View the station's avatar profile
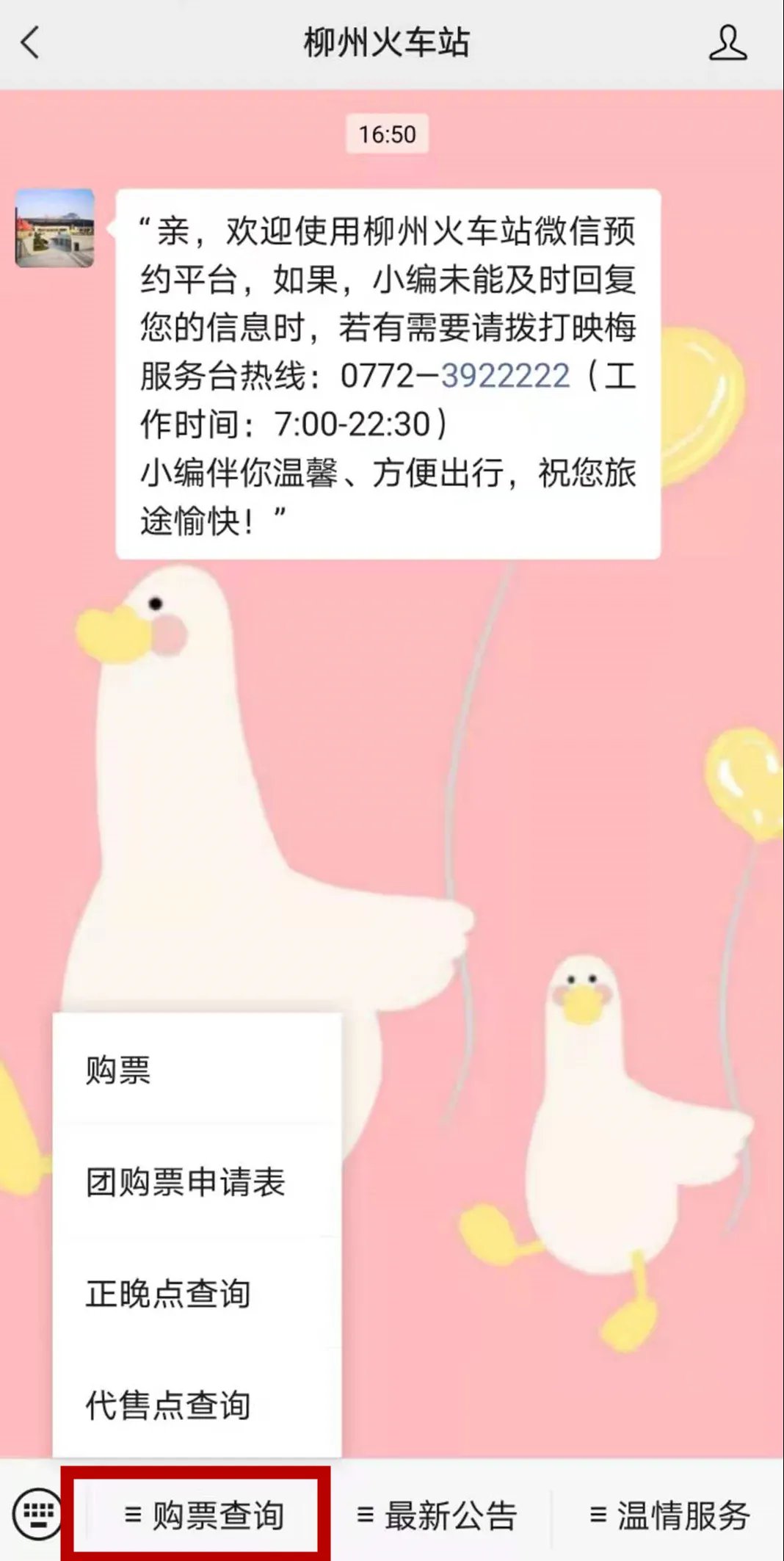This screenshot has height=1561, width=784. (x=55, y=228)
